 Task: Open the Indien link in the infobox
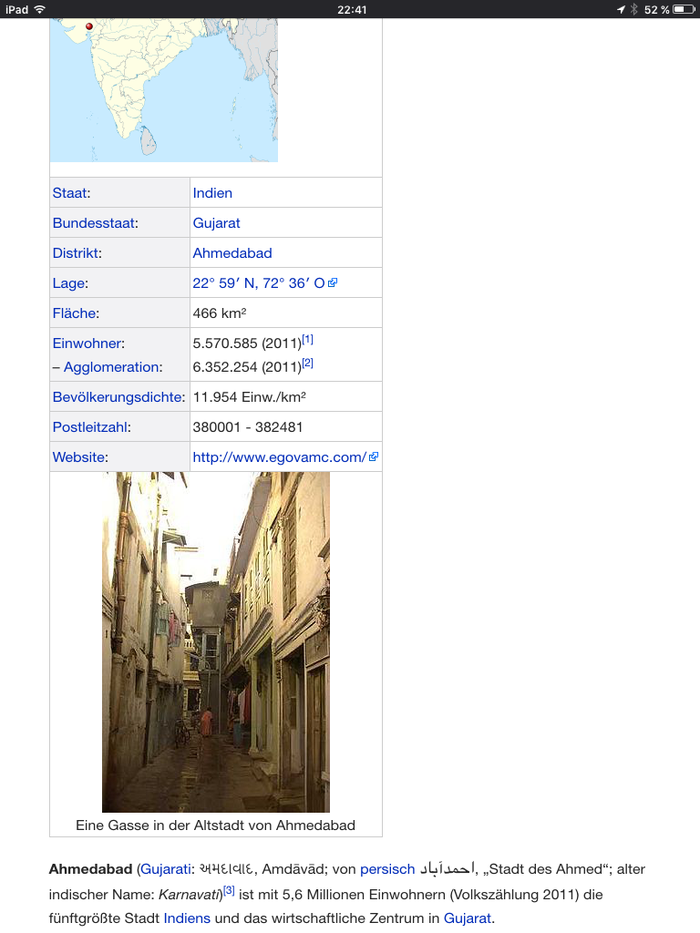coord(212,193)
